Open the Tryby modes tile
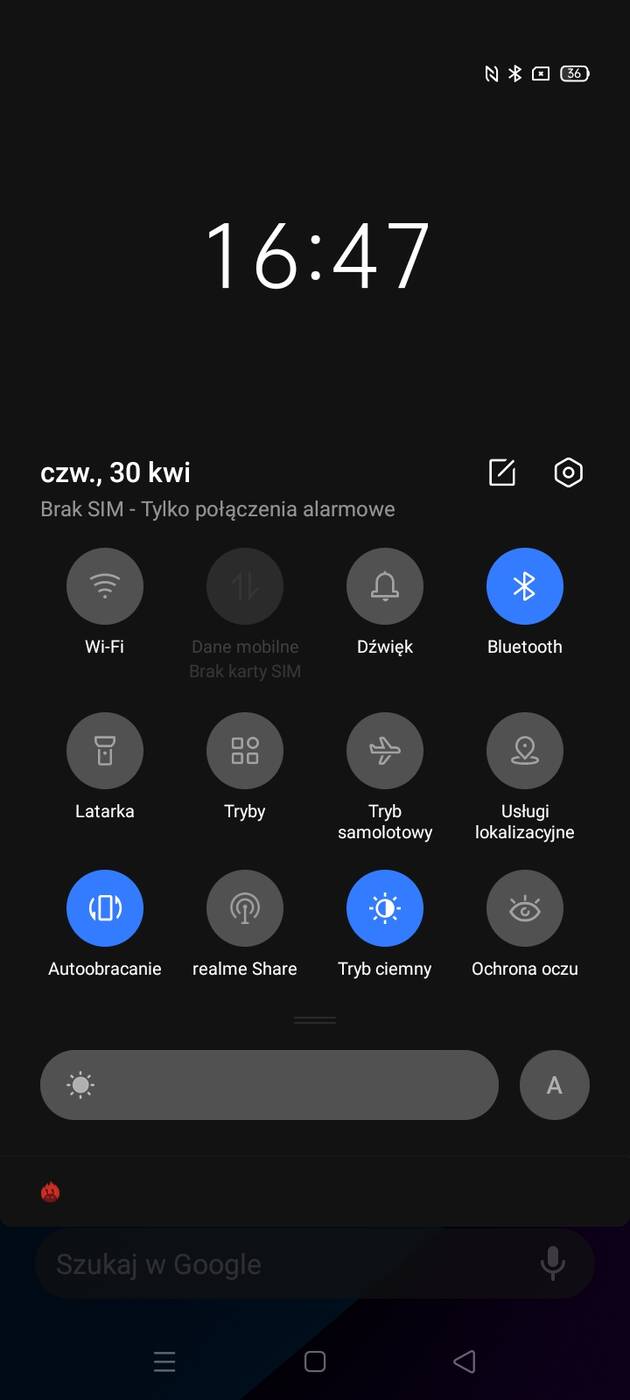This screenshot has height=1400, width=630. click(x=245, y=750)
